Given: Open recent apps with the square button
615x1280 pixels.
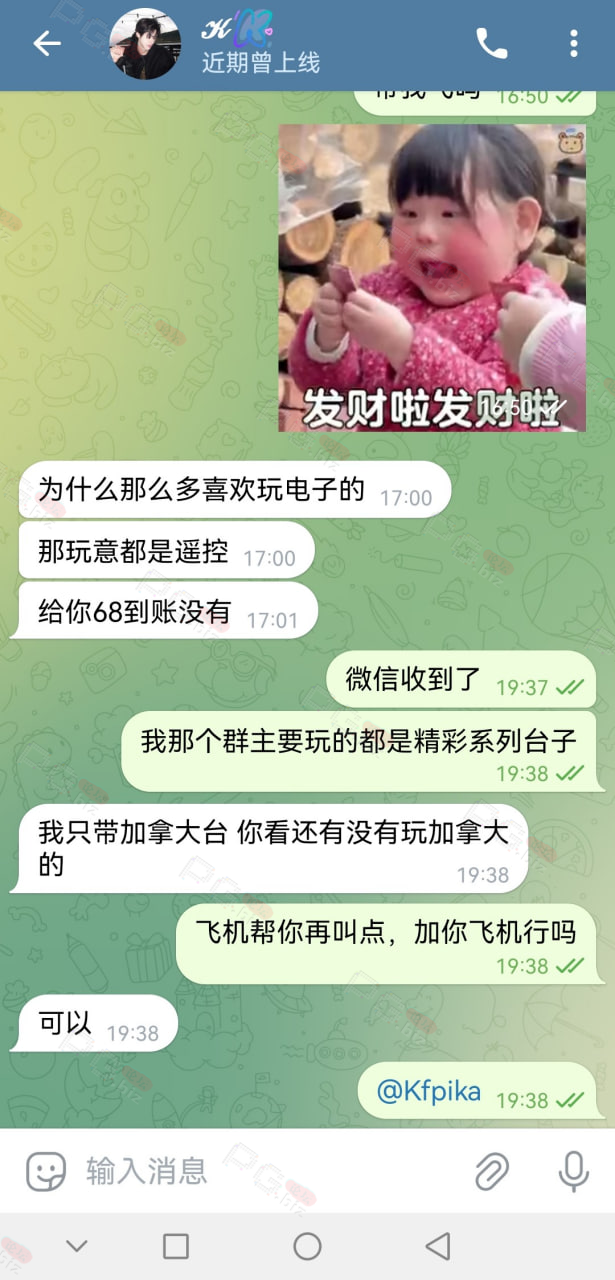Looking at the screenshot, I should pos(176,1246).
